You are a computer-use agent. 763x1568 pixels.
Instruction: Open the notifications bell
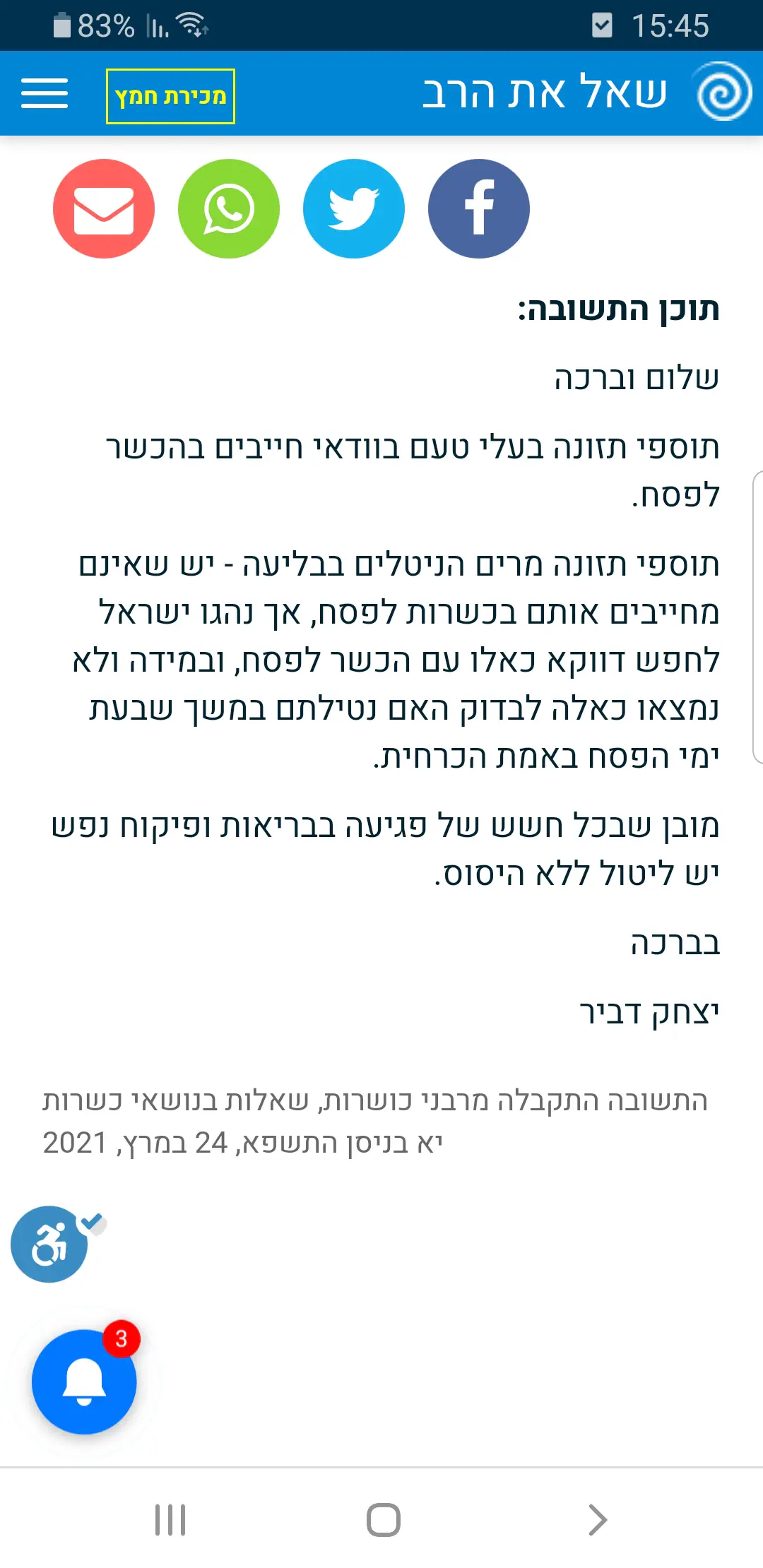[84, 1382]
